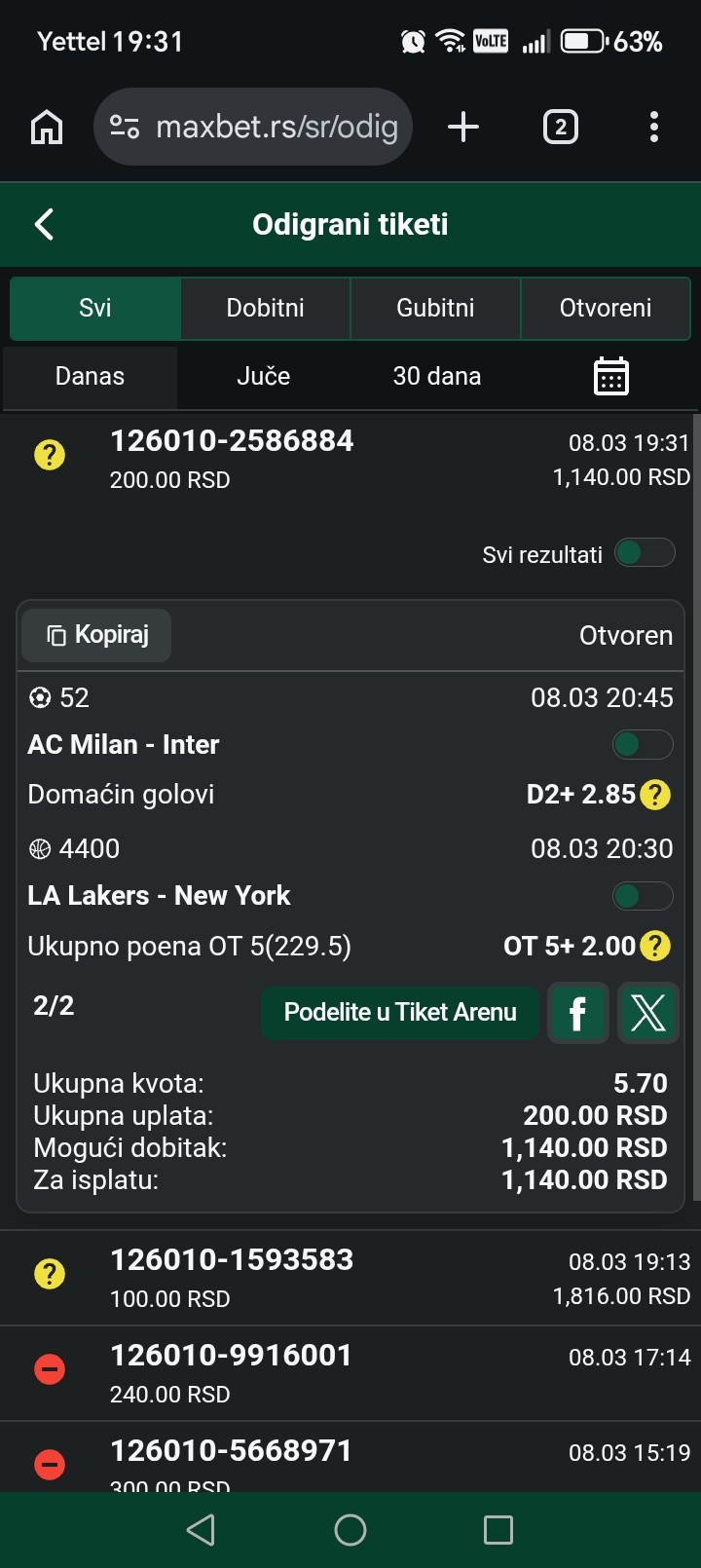This screenshot has height=1568, width=701.
Task: Select the Juče date filter
Action: point(263,376)
